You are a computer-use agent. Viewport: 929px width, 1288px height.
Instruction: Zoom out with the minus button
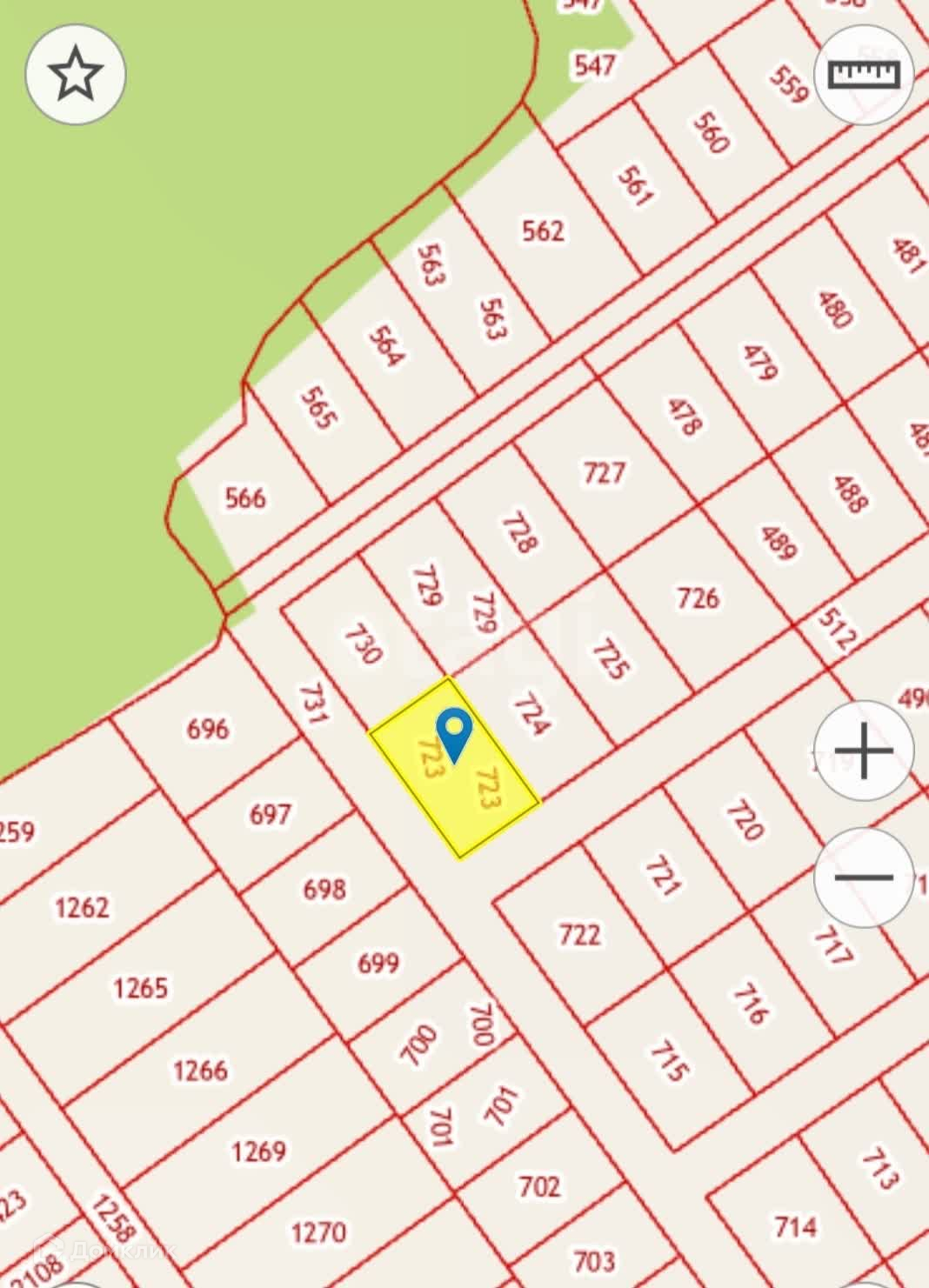[863, 878]
